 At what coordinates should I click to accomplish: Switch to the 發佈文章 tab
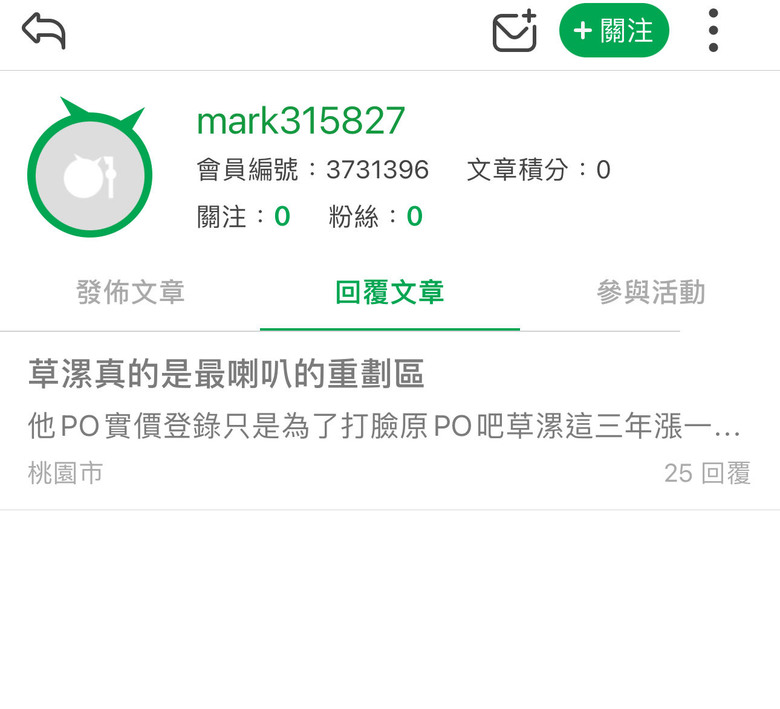(x=130, y=292)
